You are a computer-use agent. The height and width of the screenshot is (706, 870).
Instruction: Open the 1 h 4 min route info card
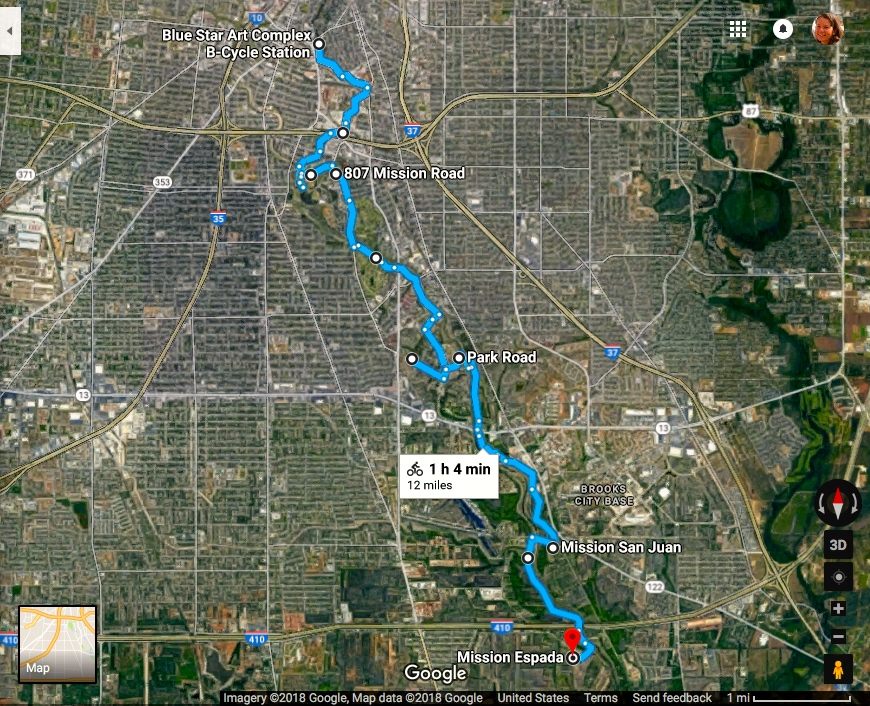tap(448, 475)
